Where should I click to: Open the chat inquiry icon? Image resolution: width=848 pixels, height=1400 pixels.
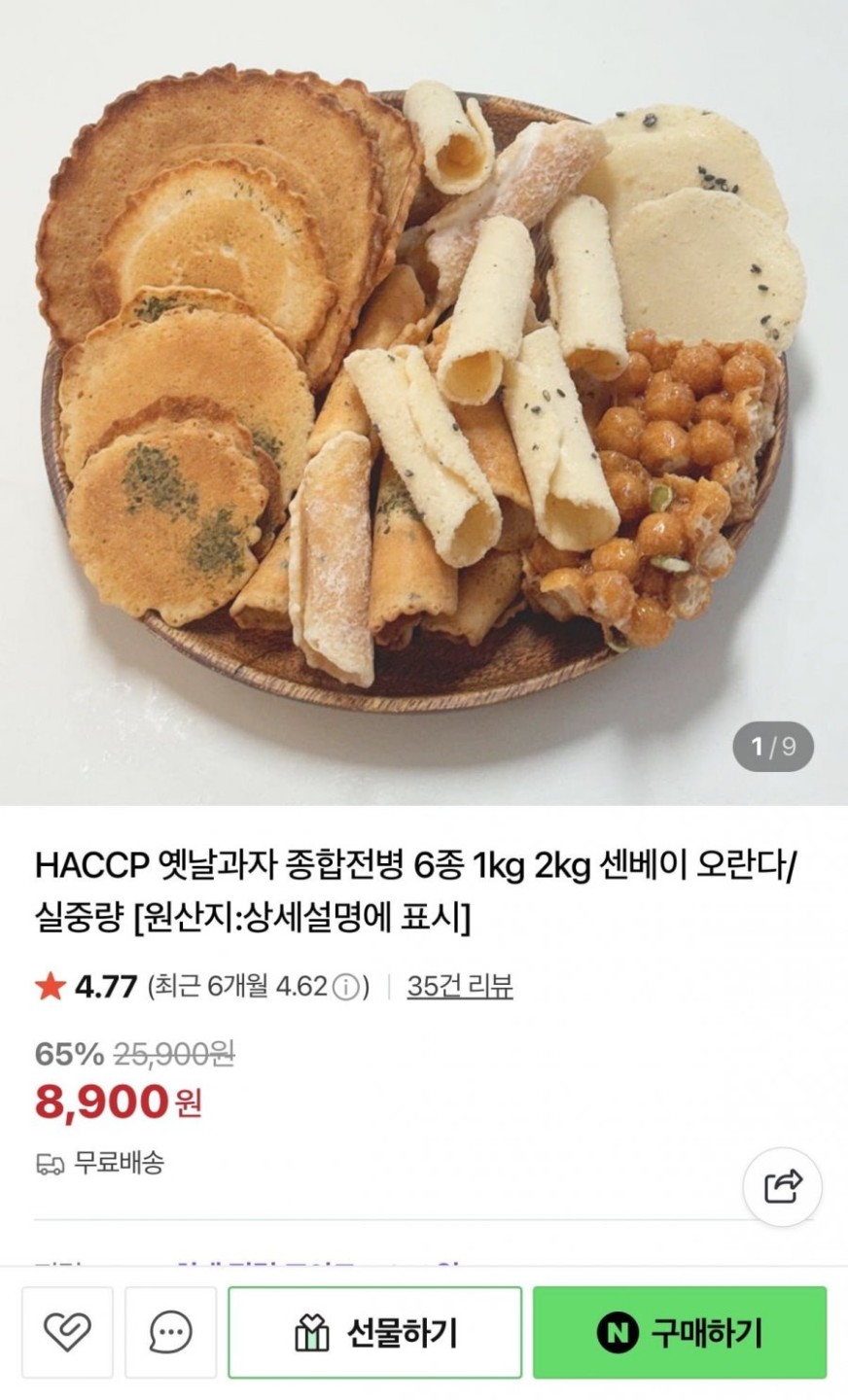point(170,1332)
